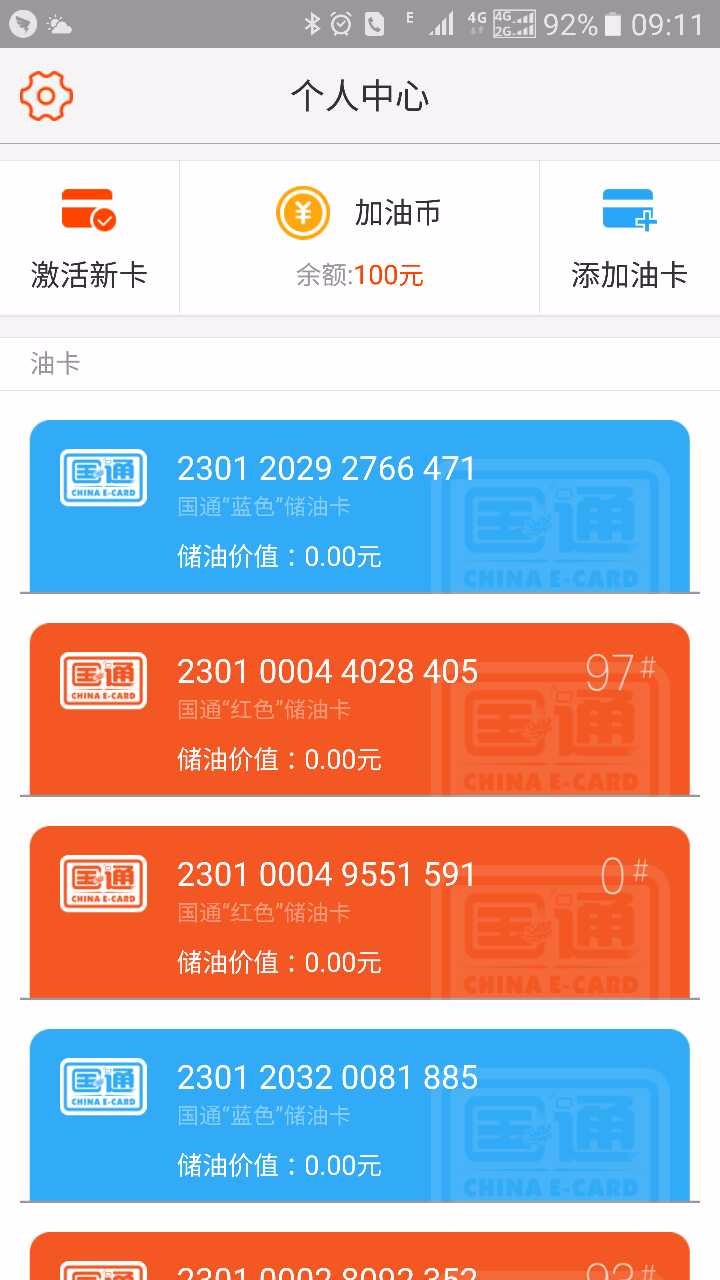This screenshot has width=720, height=1280.
Task: Tap 添加油卡 to add a fuel card
Action: [630, 238]
